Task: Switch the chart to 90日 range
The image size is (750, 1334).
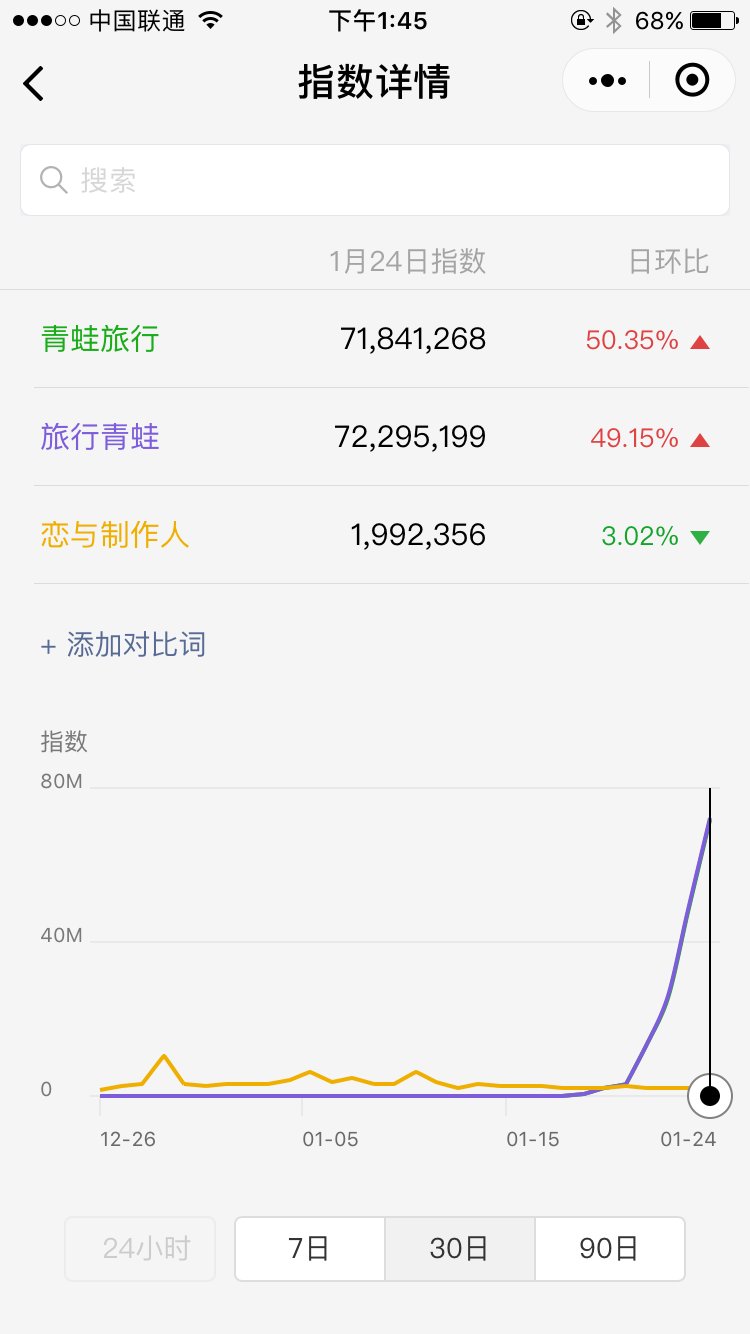Action: (x=609, y=1248)
